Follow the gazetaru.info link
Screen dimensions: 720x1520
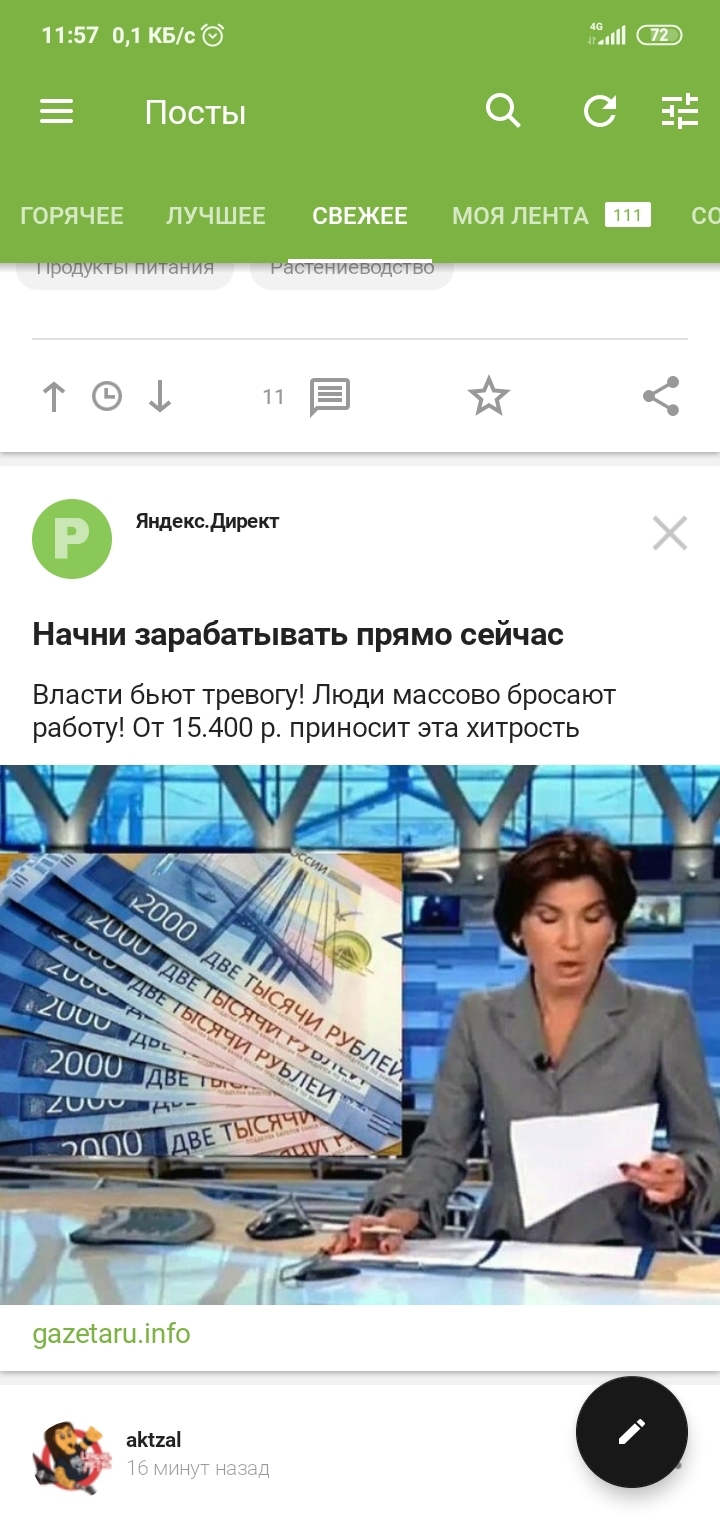tap(111, 1334)
